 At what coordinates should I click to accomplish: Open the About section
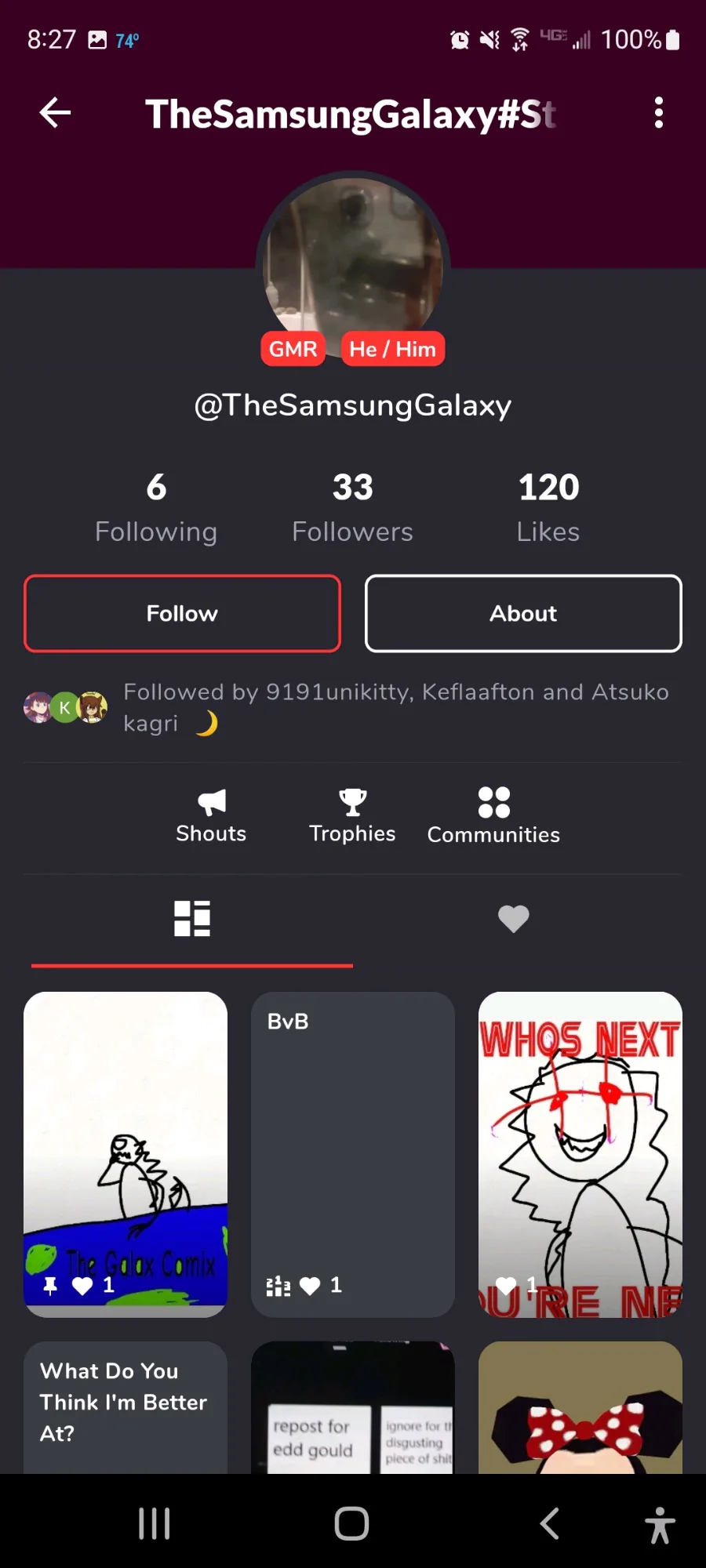coord(523,613)
